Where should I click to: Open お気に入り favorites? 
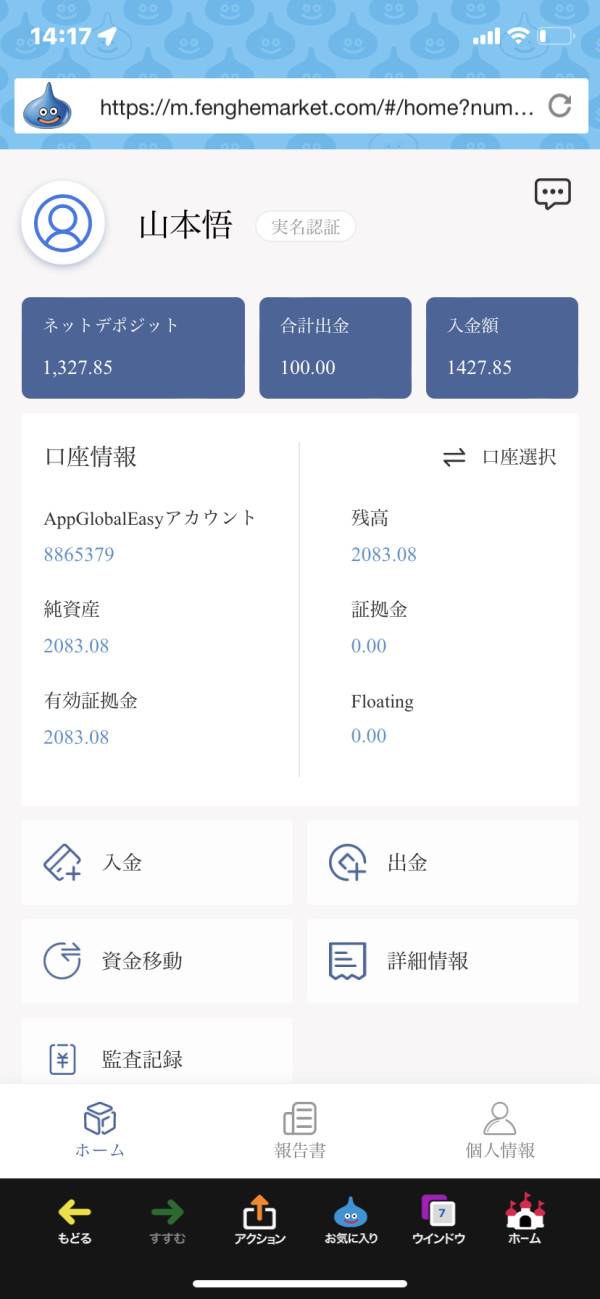click(x=351, y=1222)
